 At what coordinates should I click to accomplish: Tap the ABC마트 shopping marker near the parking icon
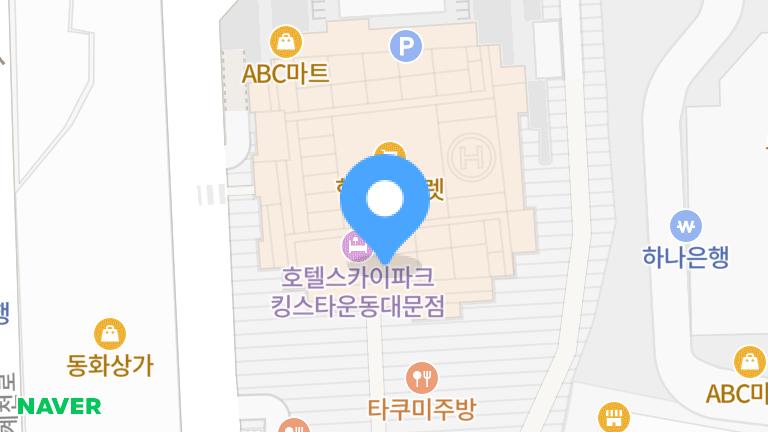click(286, 42)
